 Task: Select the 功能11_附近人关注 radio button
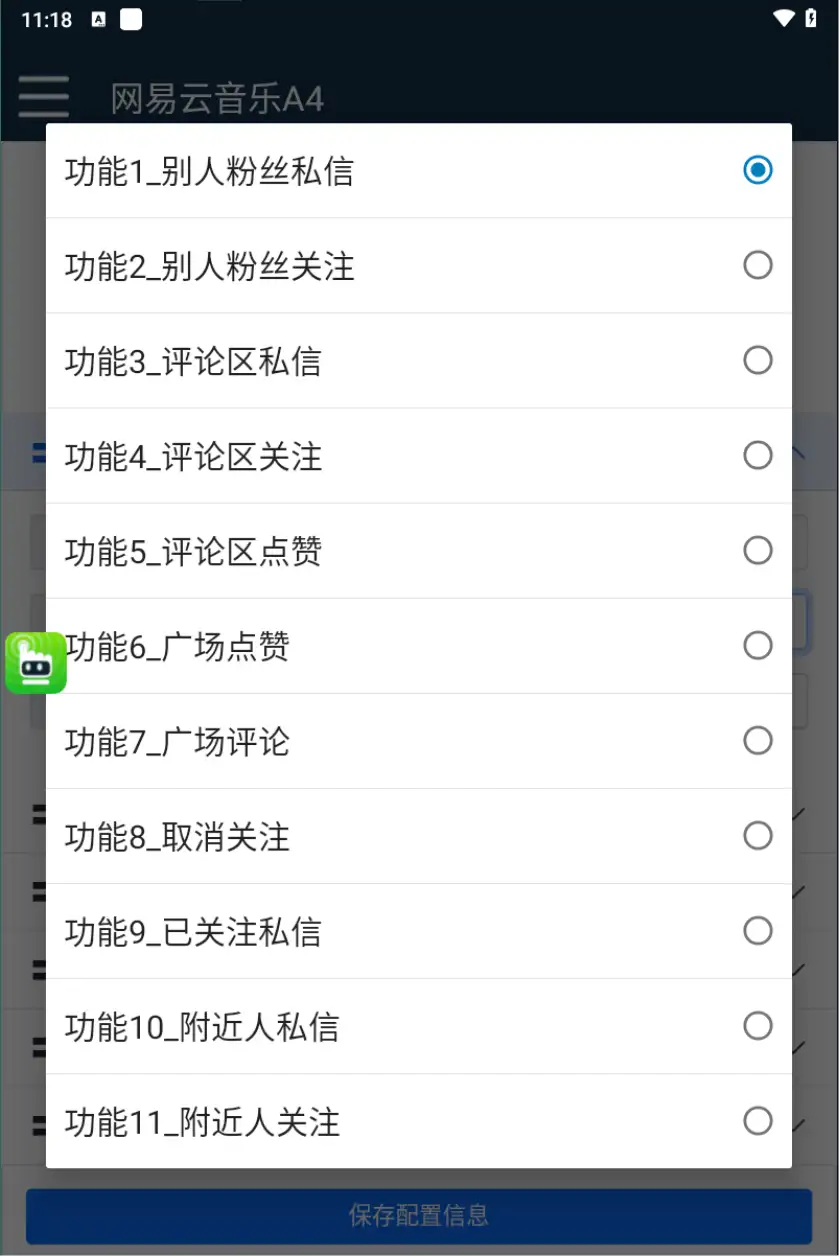click(x=758, y=1121)
